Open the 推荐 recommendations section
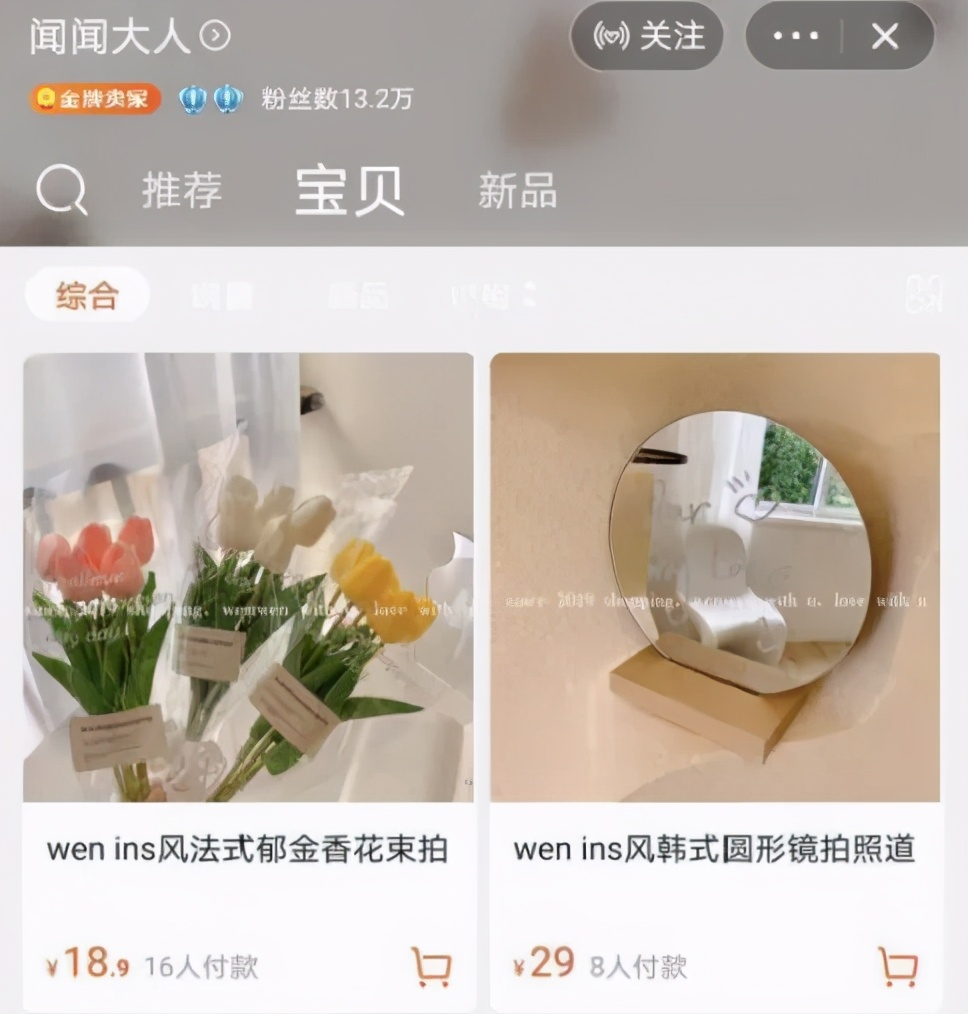 [x=181, y=191]
